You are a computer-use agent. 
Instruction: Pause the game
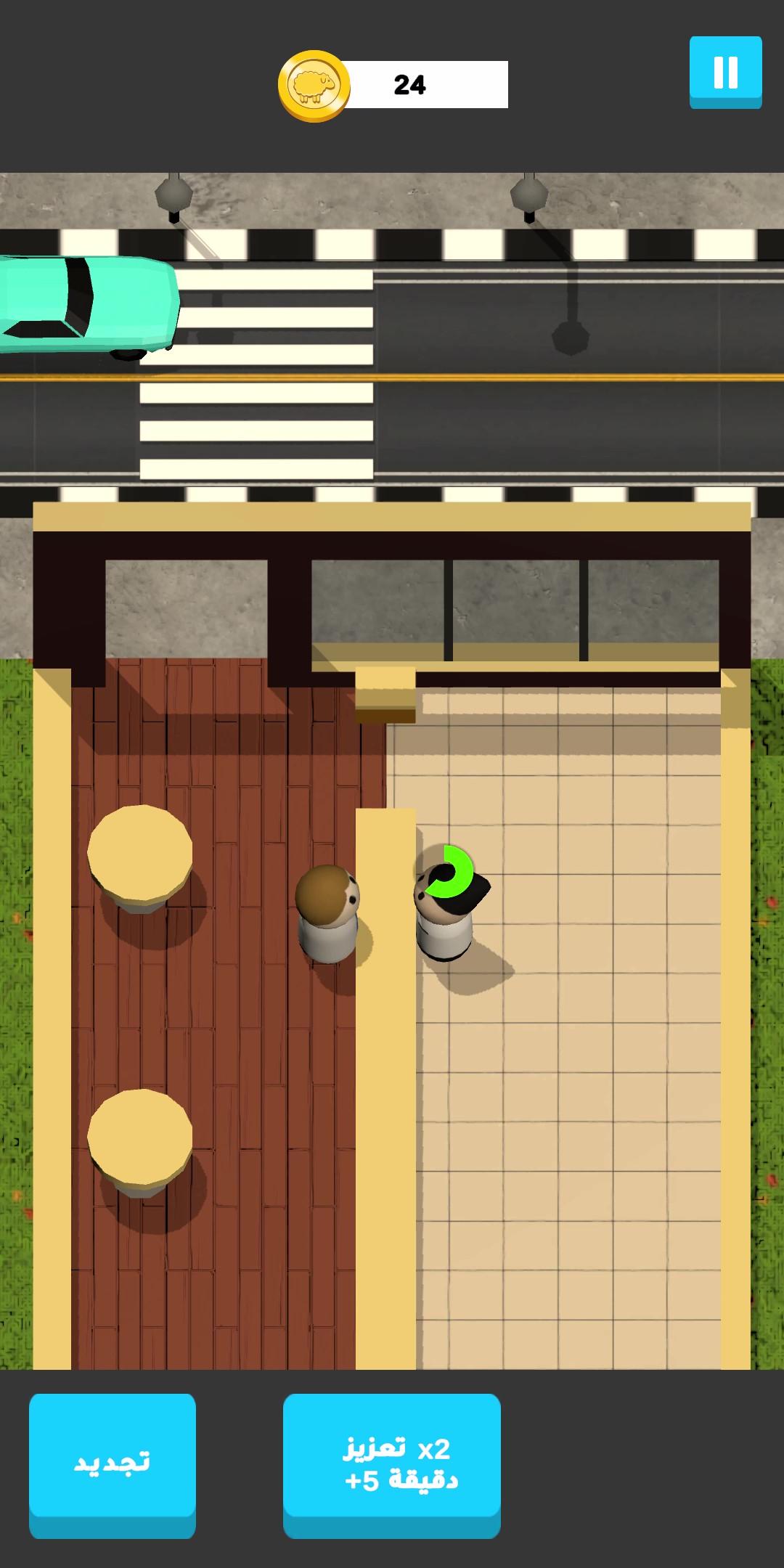coord(725,72)
